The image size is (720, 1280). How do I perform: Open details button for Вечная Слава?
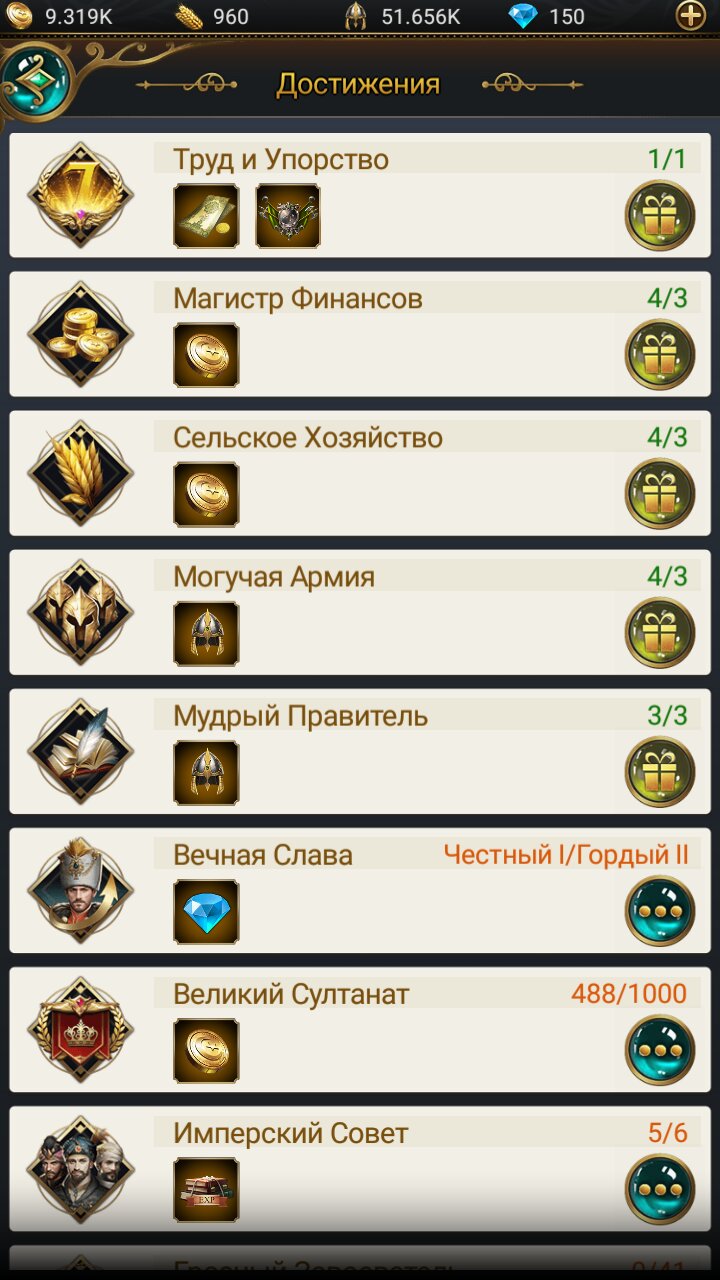pos(660,911)
